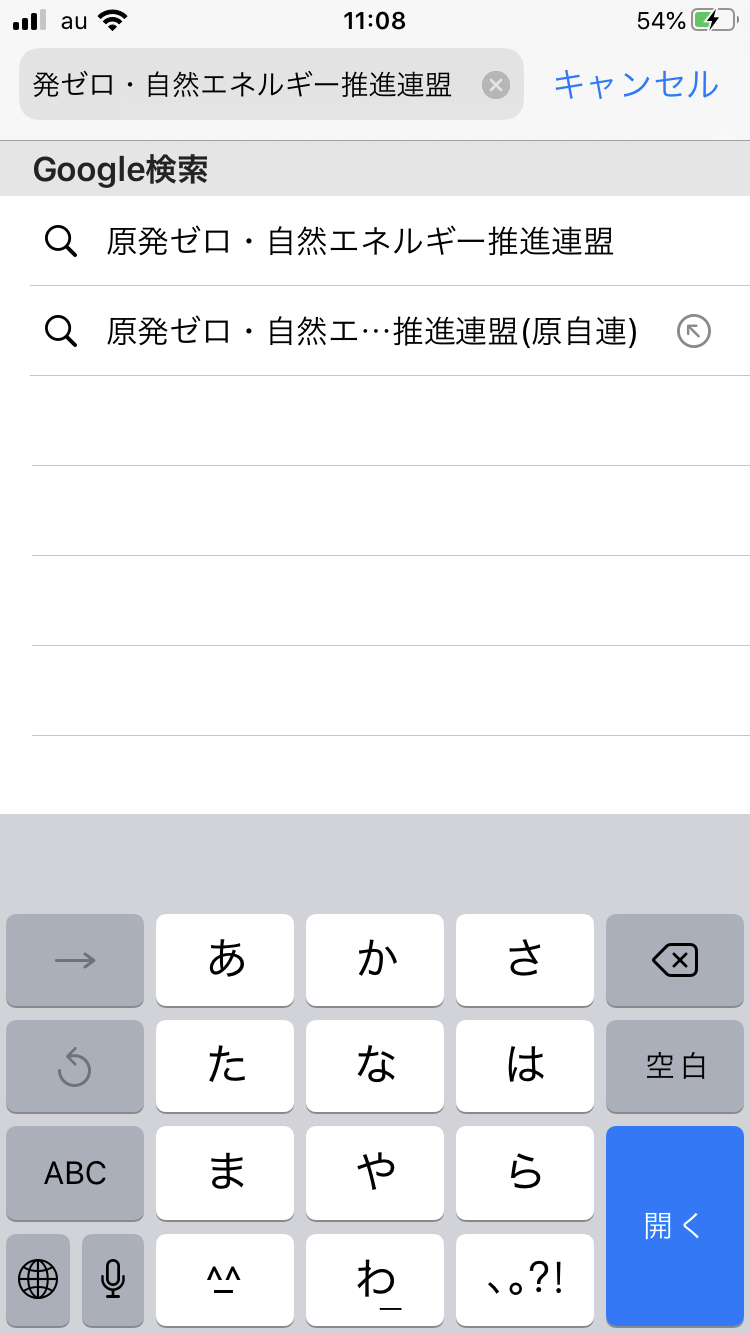
Task: Tap キャンセル to cancel search
Action: 636,85
